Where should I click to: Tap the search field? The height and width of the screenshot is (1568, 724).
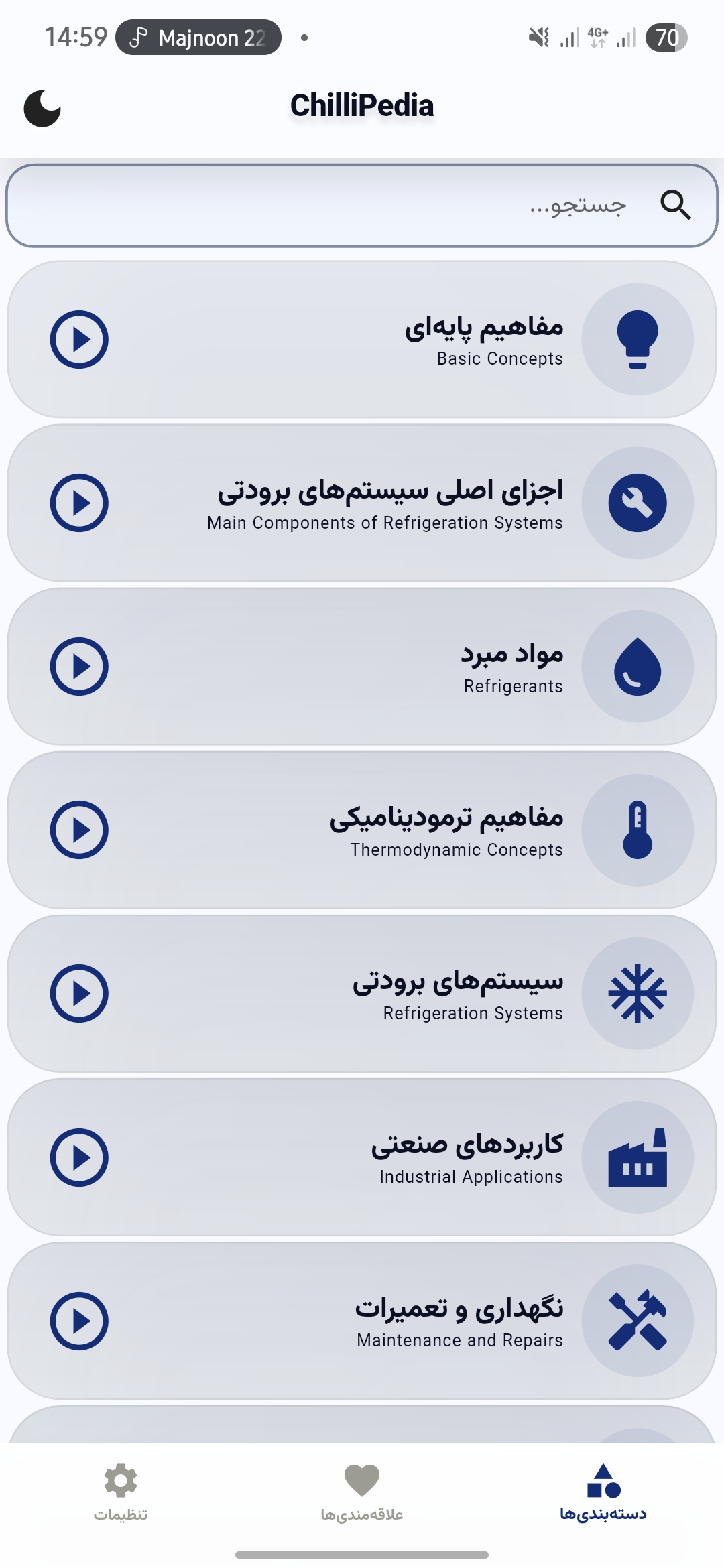(x=362, y=205)
